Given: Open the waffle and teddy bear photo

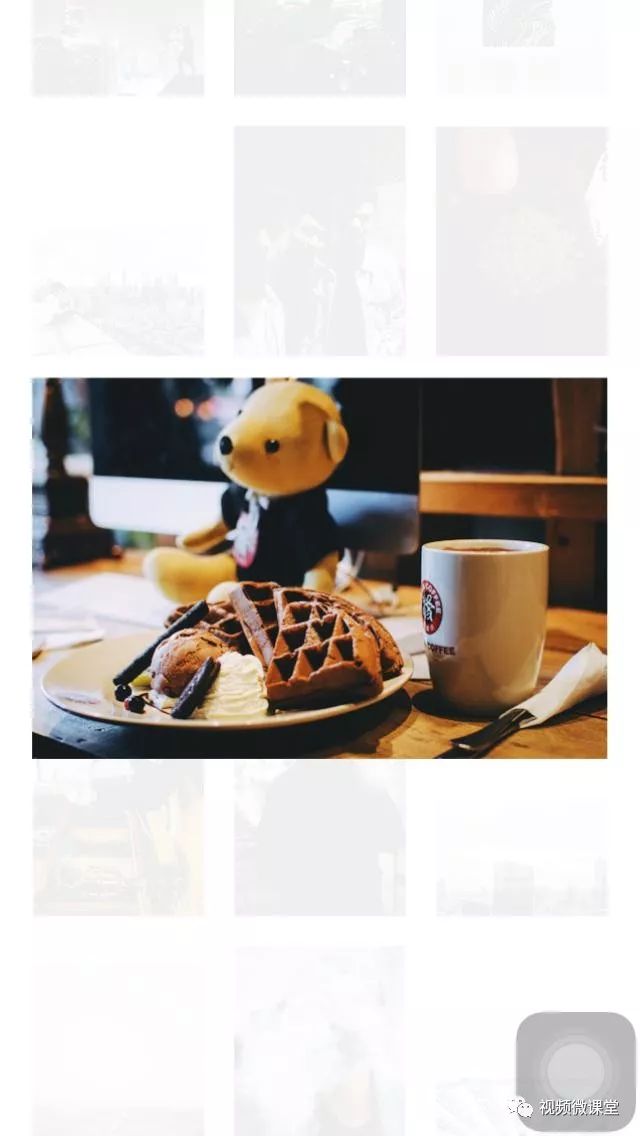Looking at the screenshot, I should pos(319,567).
